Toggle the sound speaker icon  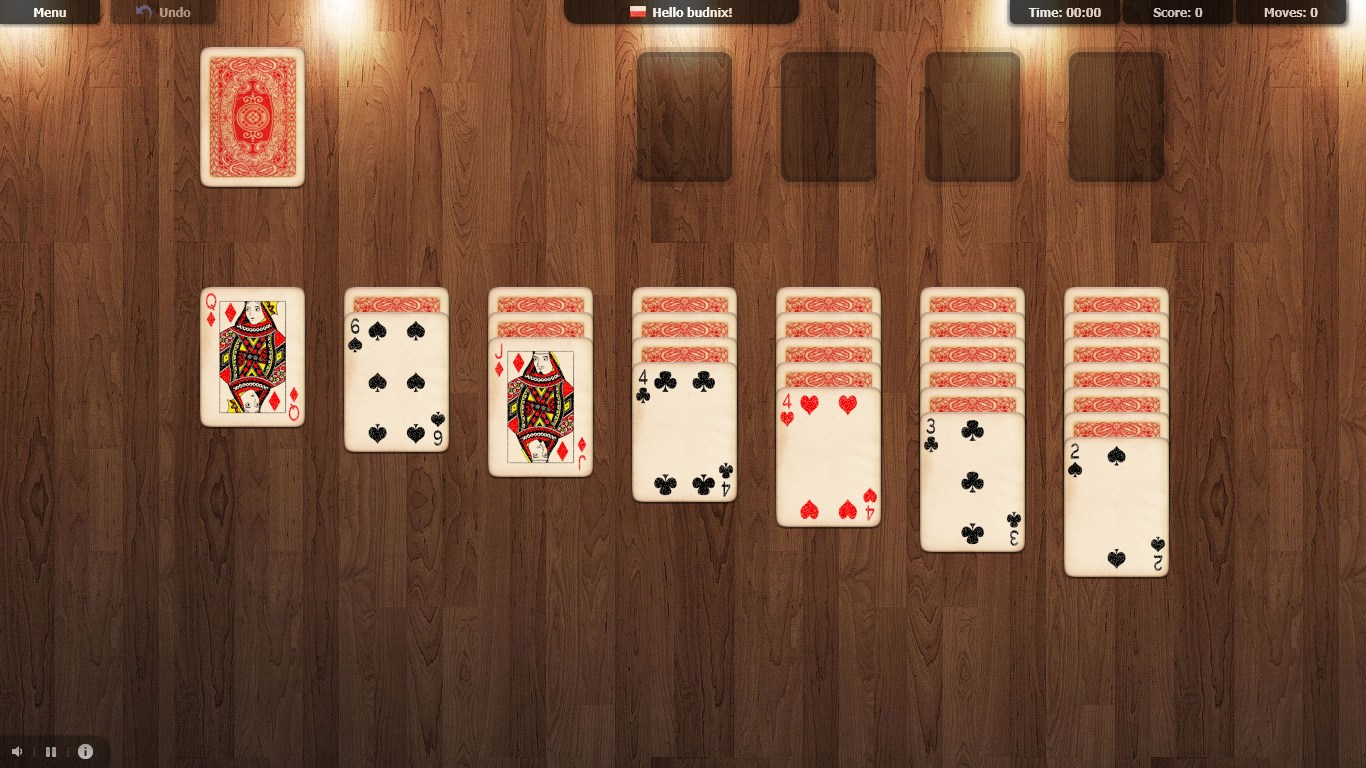[17, 751]
